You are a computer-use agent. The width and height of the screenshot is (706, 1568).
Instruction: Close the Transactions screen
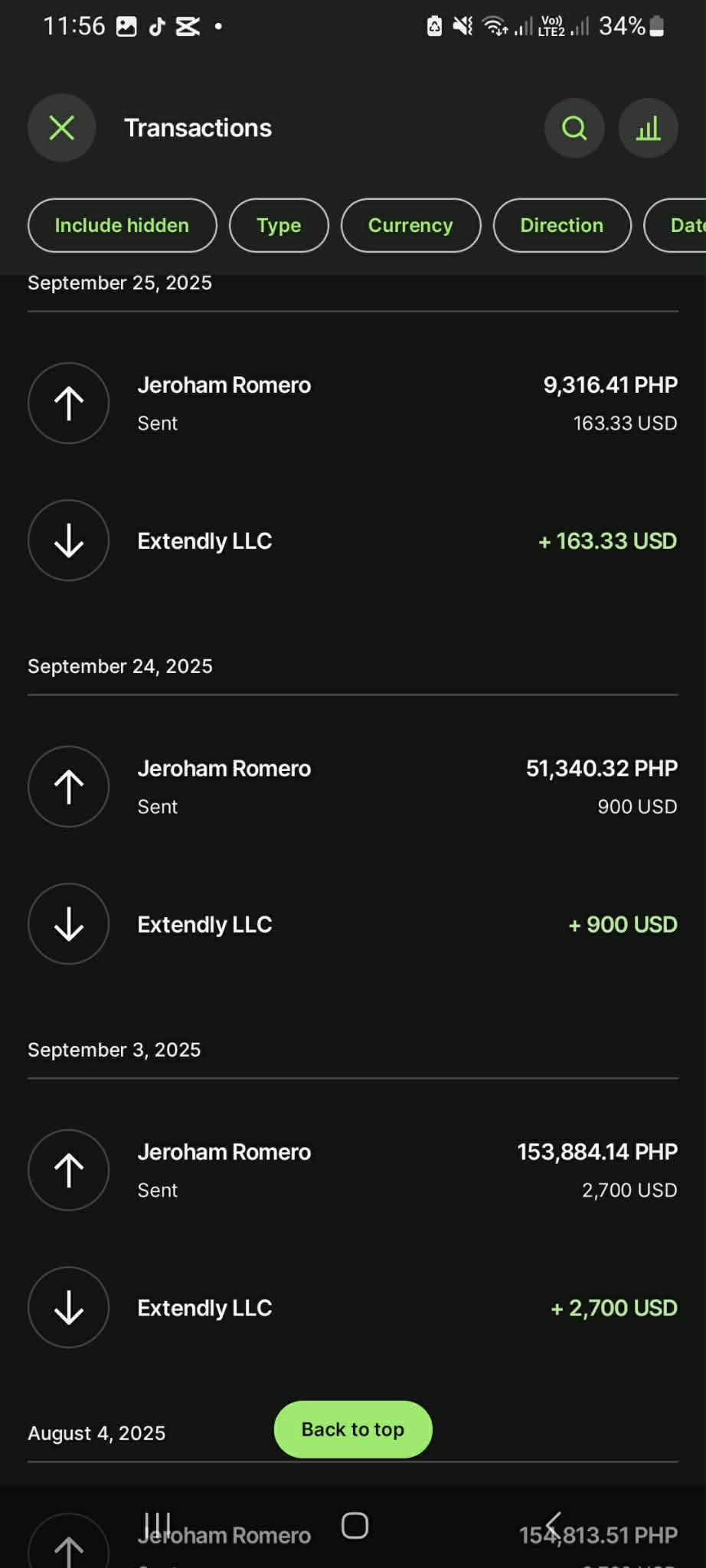point(62,128)
